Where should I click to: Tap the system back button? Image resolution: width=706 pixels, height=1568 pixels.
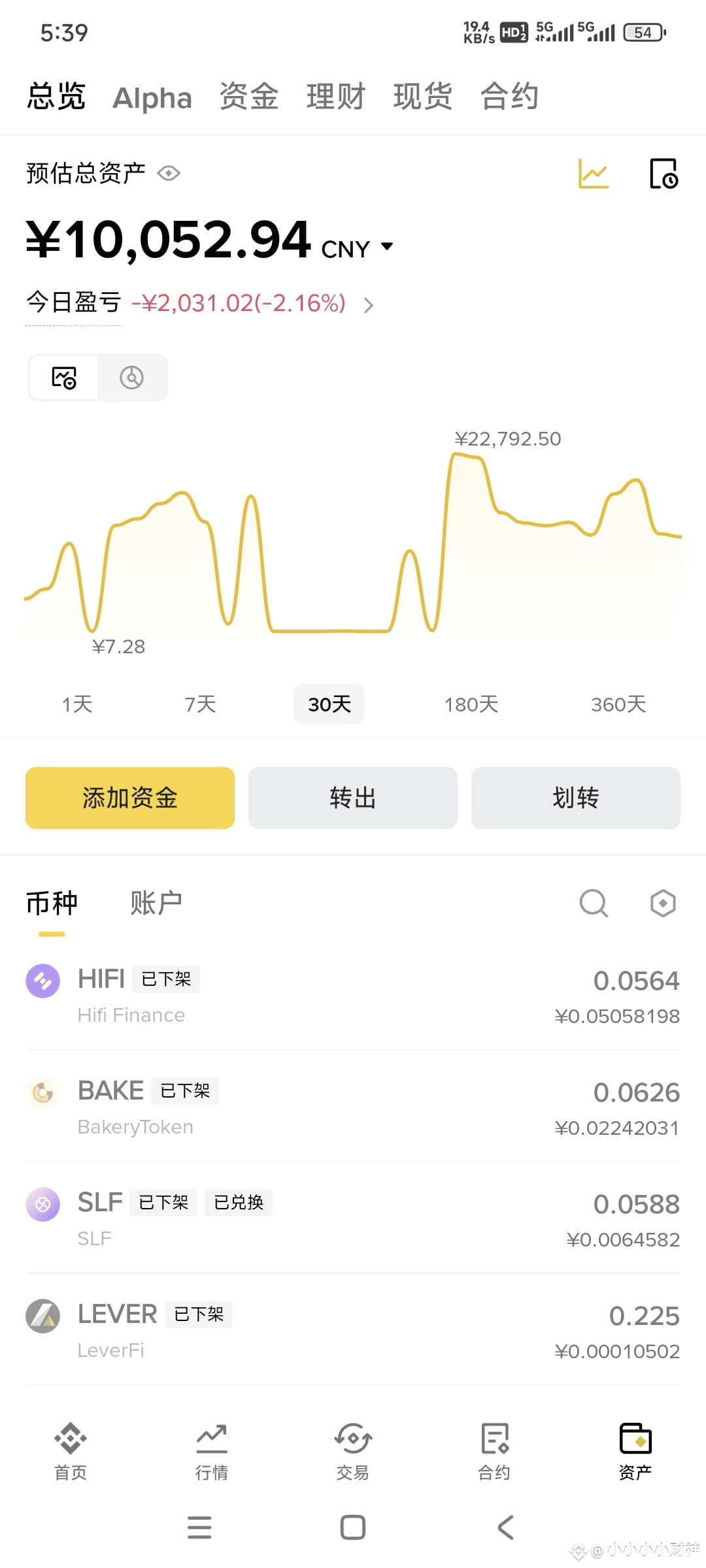pyautogui.click(x=506, y=1527)
